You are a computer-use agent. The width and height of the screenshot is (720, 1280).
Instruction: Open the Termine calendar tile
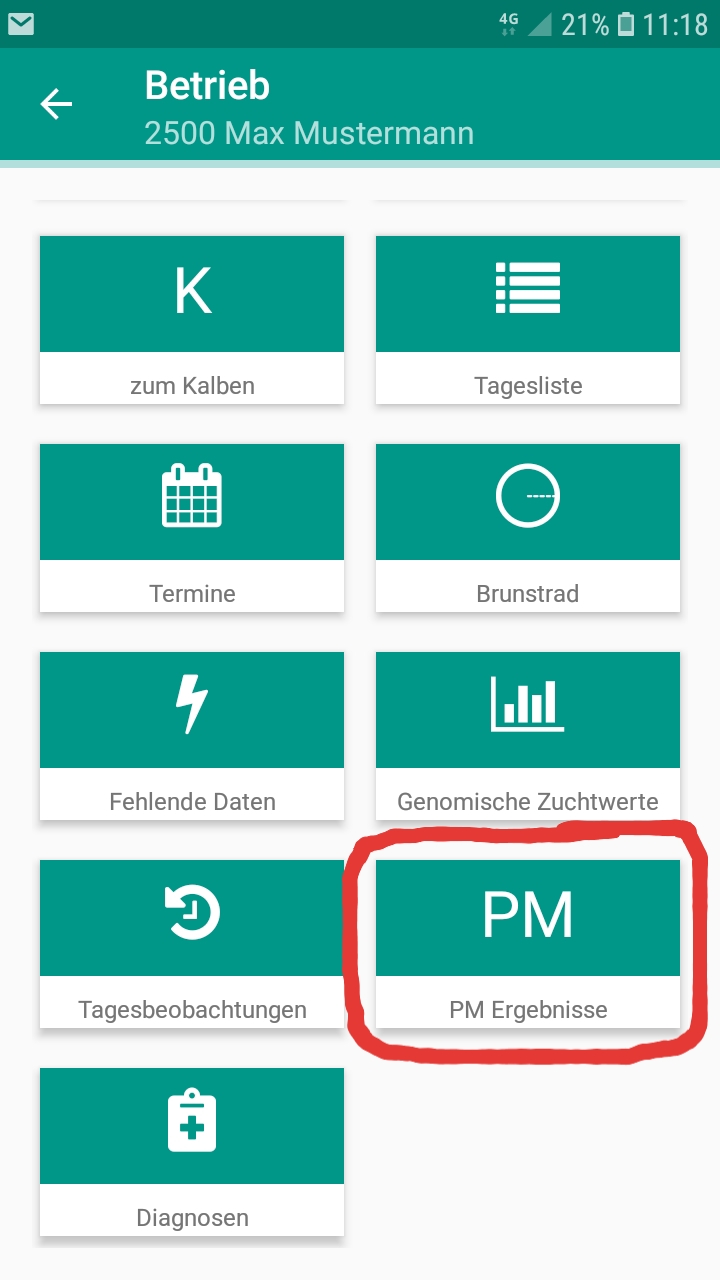pos(192,528)
